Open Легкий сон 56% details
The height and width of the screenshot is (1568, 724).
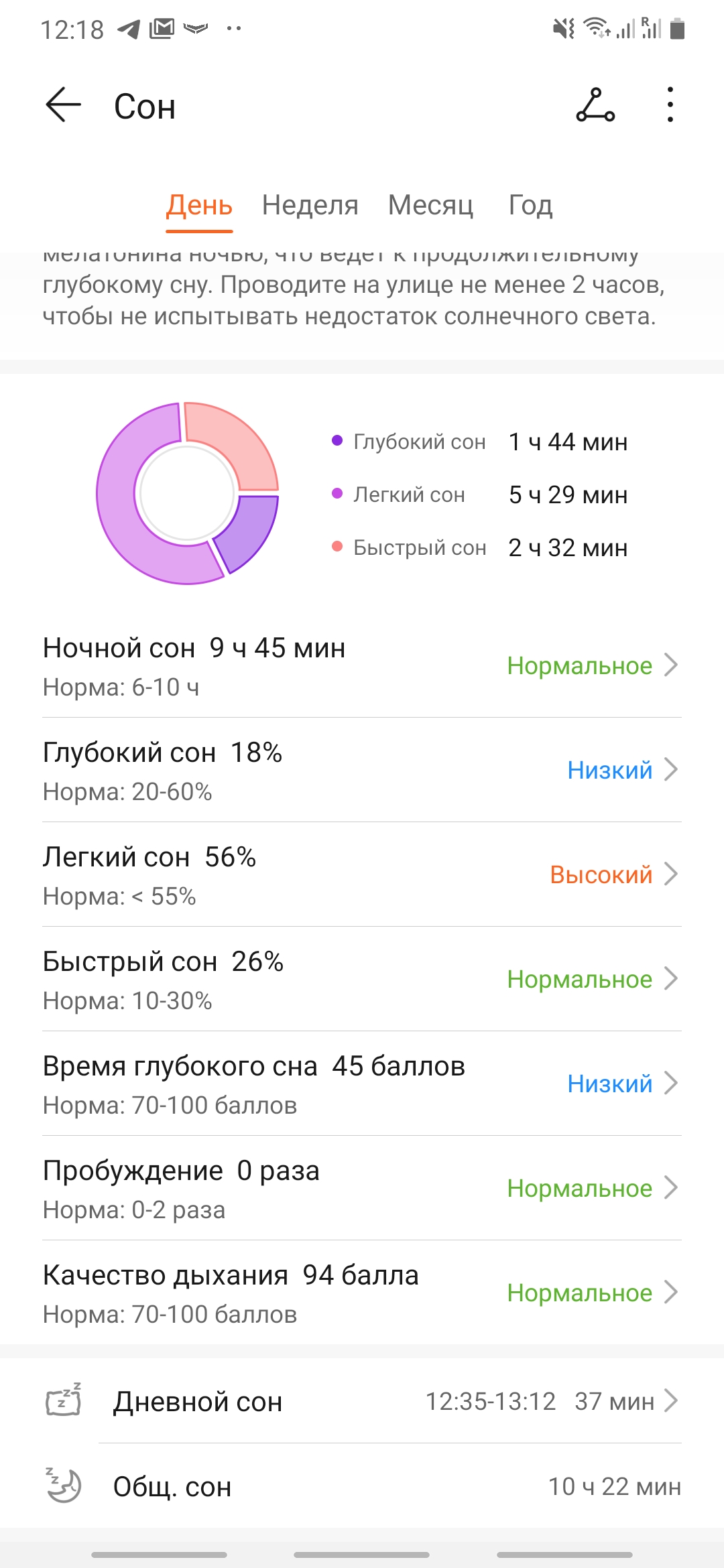pyautogui.click(x=362, y=874)
